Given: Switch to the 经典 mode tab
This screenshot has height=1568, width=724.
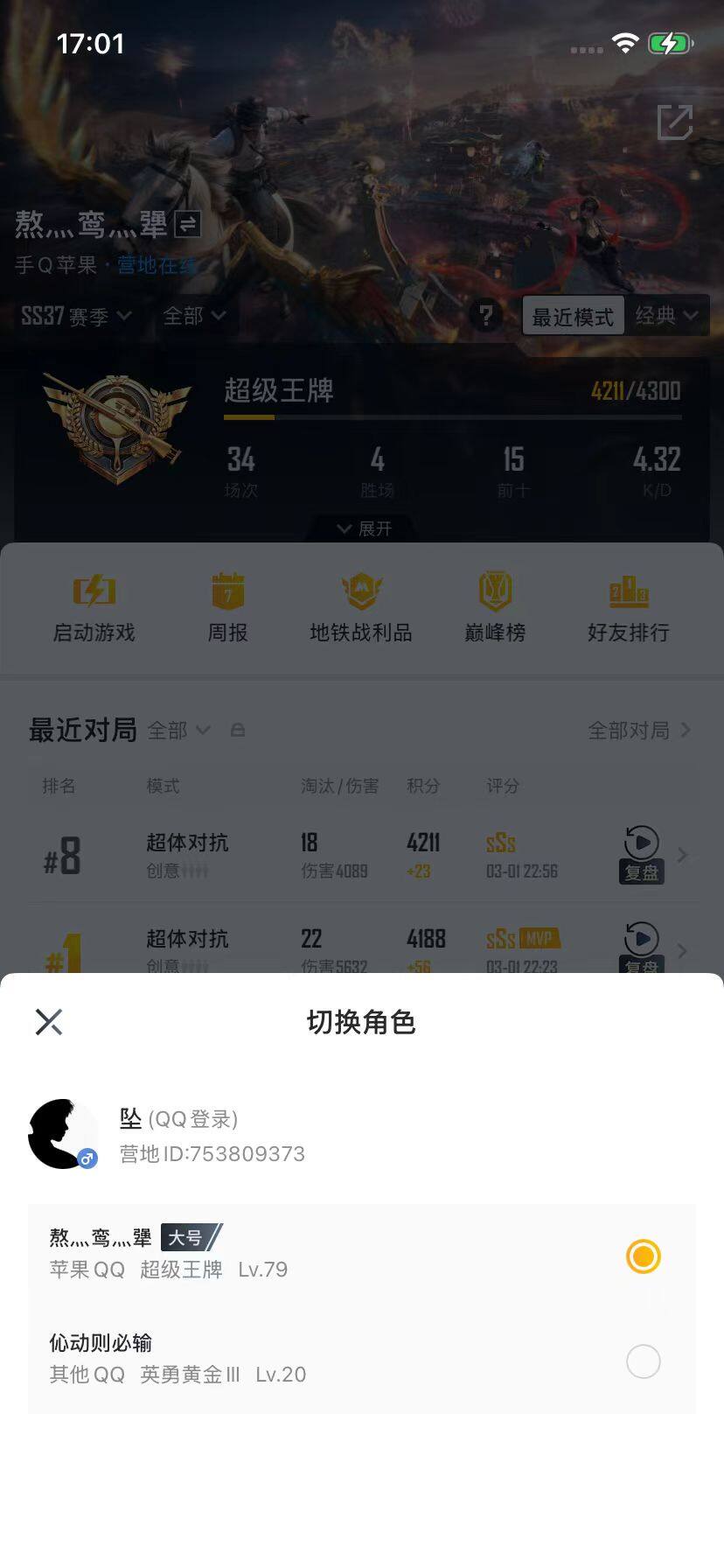Looking at the screenshot, I should point(667,316).
